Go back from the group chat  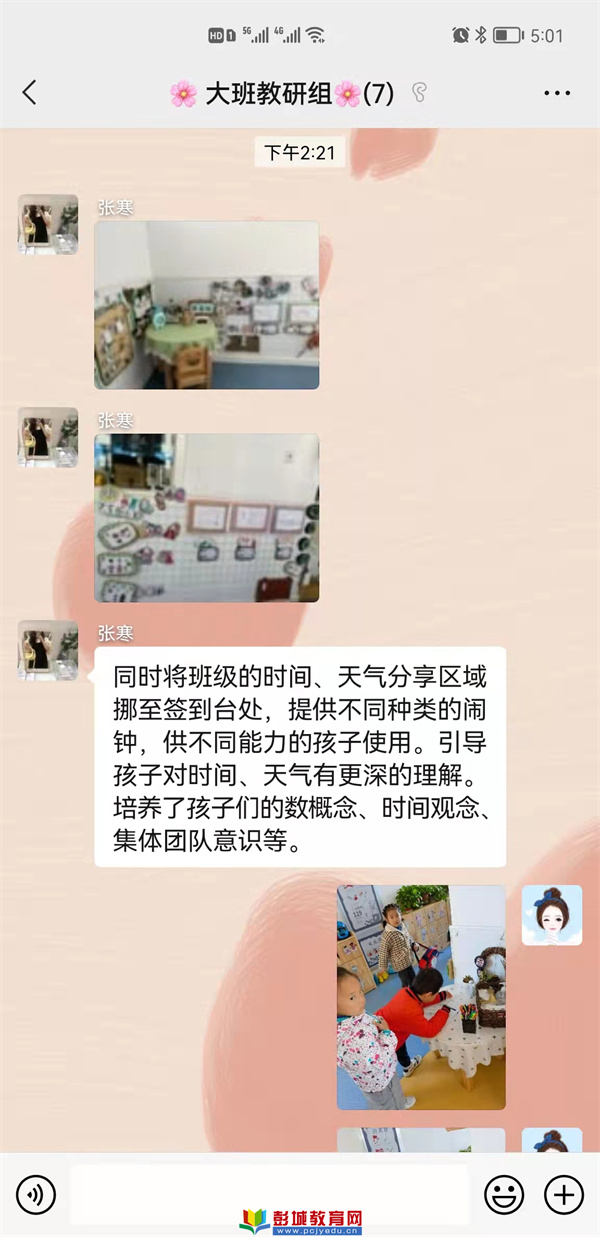[29, 93]
